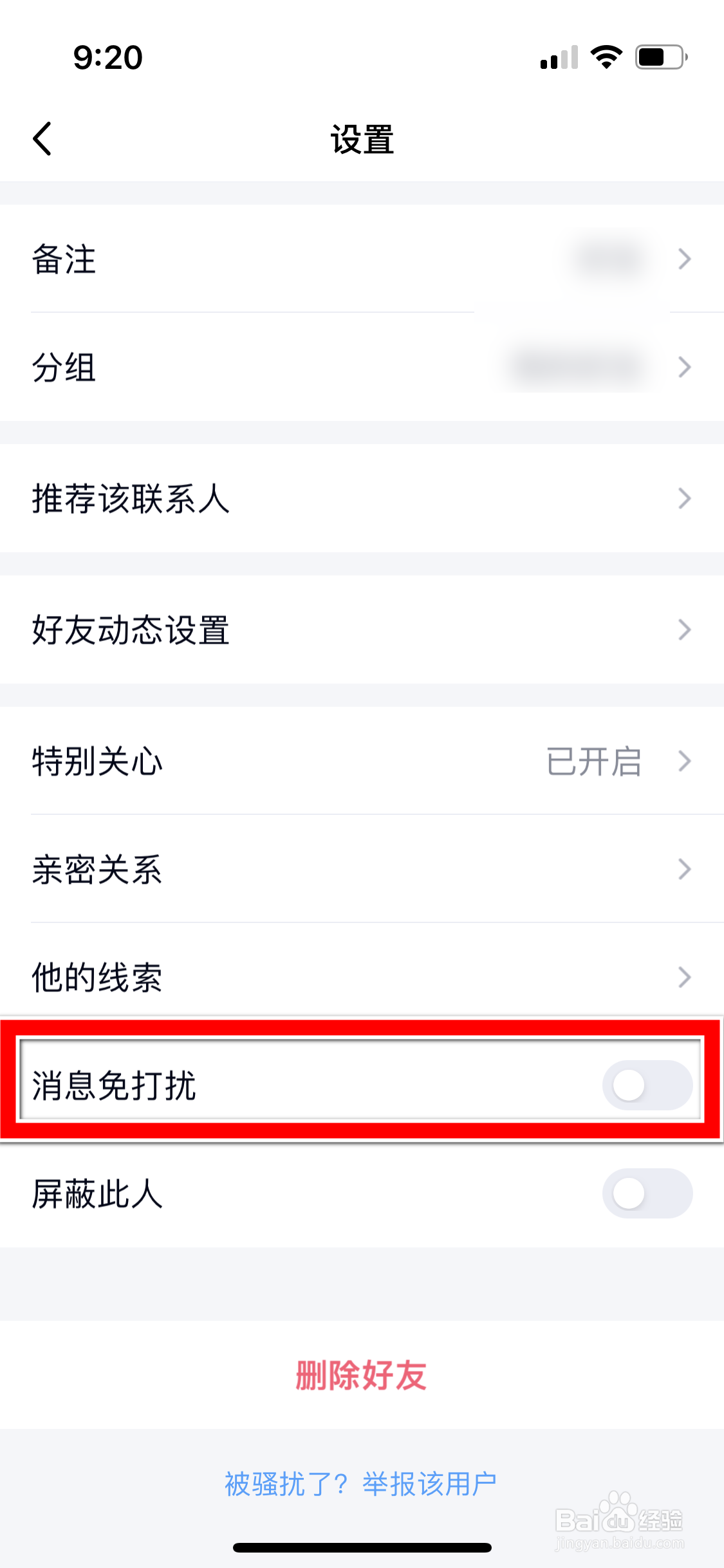Open the 特别关心 special care settings
The image size is (724, 1568).
[x=362, y=761]
